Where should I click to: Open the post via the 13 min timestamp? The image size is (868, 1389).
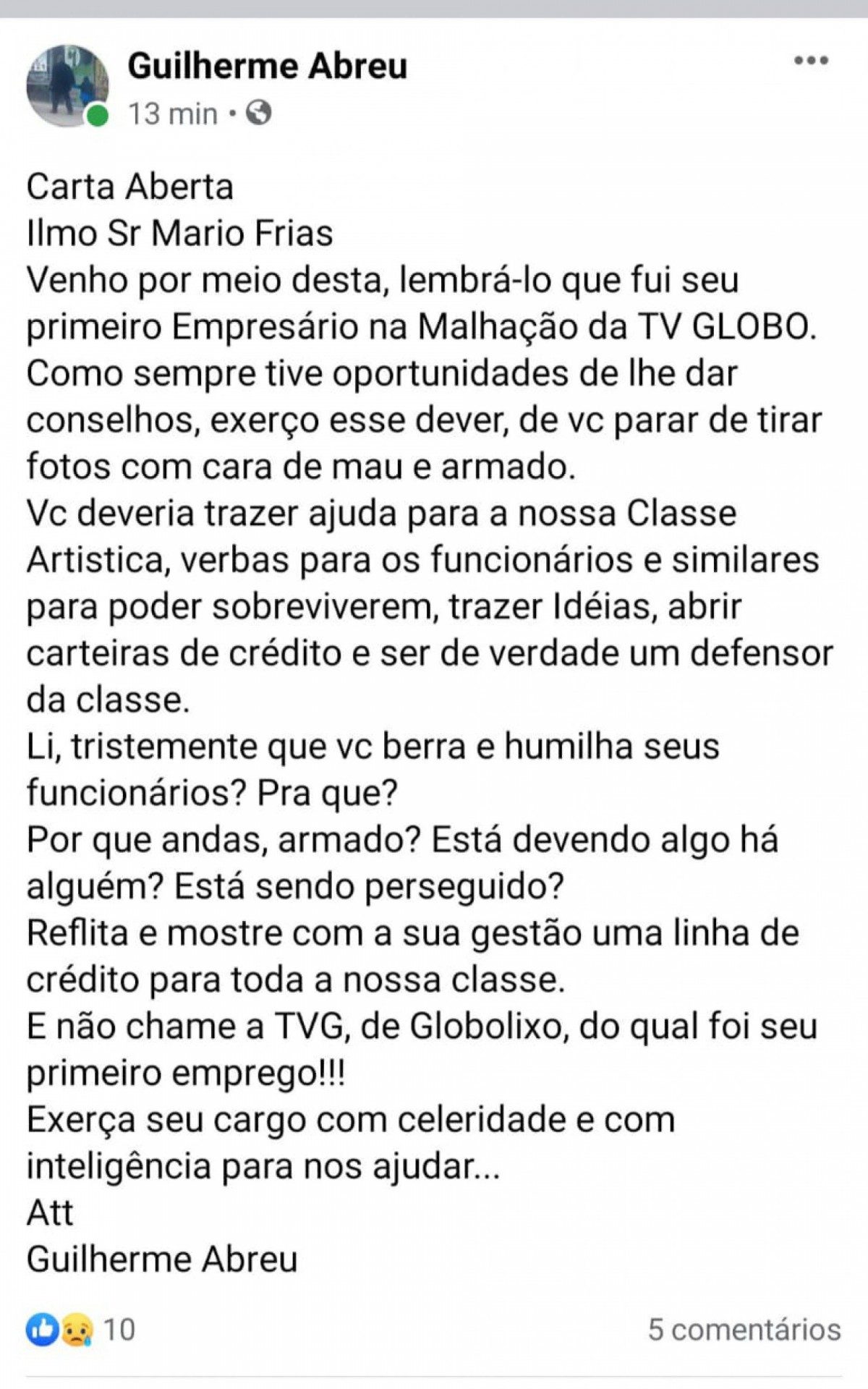[174, 113]
